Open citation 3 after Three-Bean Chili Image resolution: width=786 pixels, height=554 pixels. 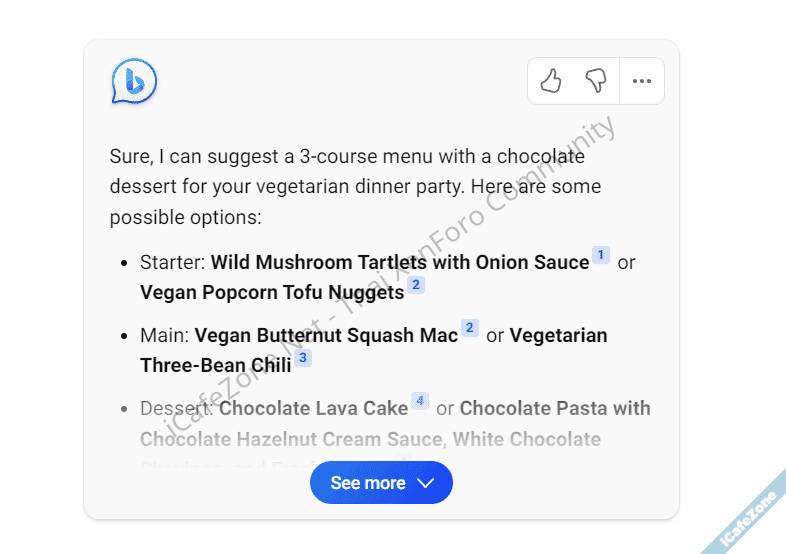point(303,358)
